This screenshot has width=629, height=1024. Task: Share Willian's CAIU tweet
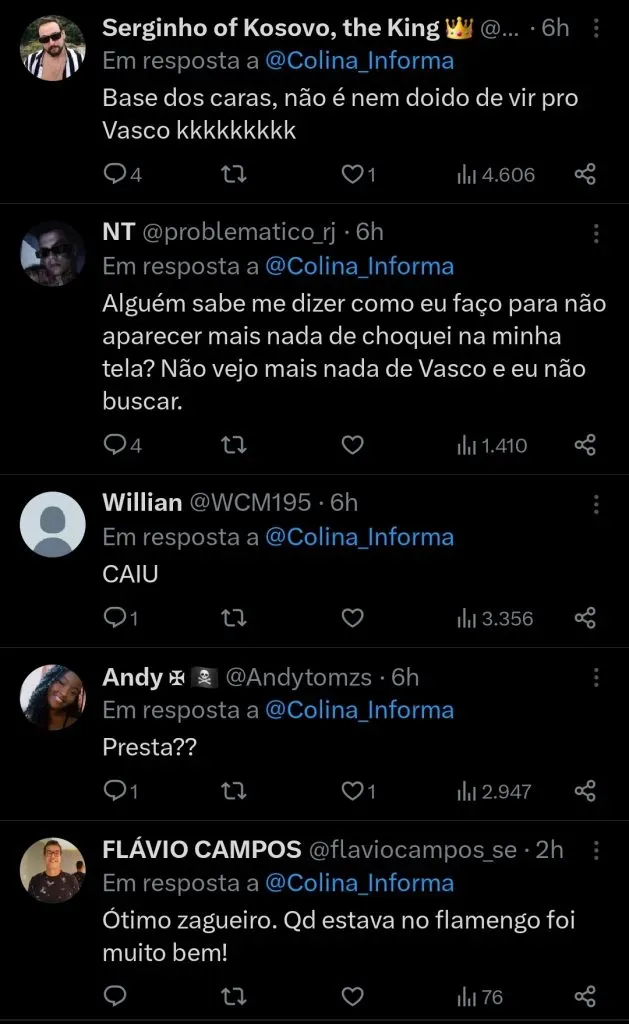pyautogui.click(x=586, y=619)
